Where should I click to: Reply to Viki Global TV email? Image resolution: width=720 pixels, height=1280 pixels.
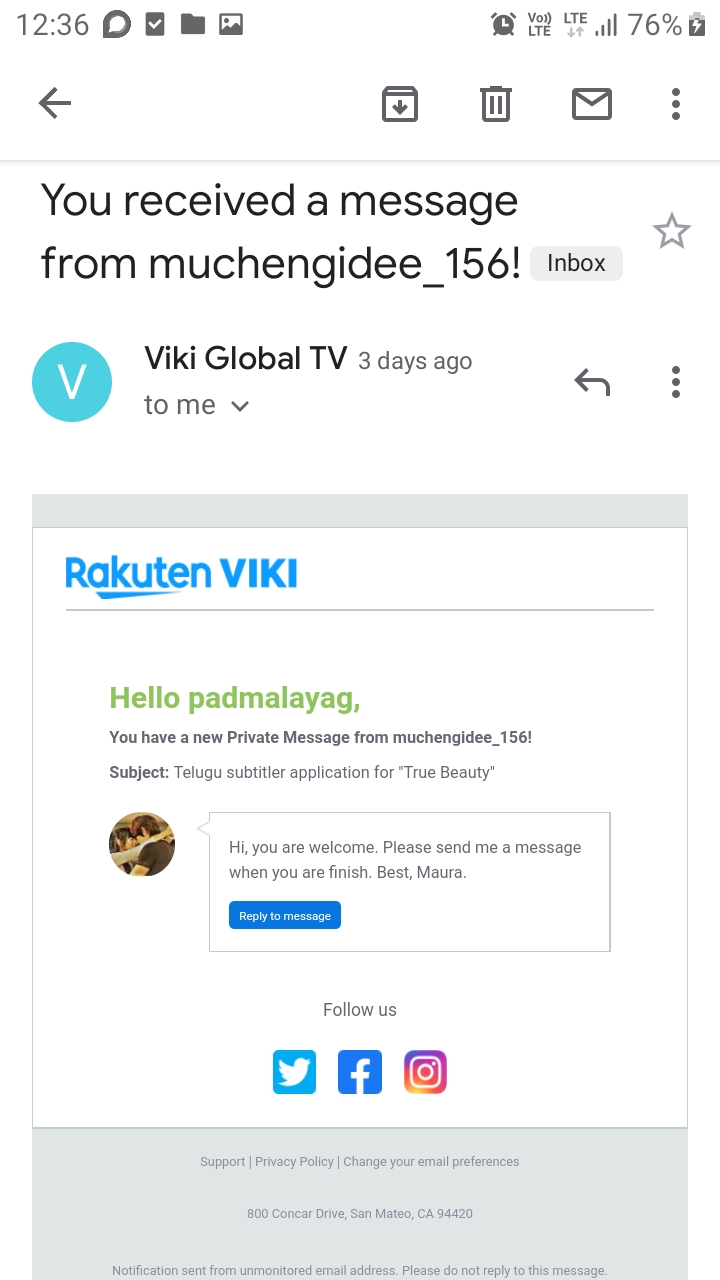pyautogui.click(x=592, y=381)
